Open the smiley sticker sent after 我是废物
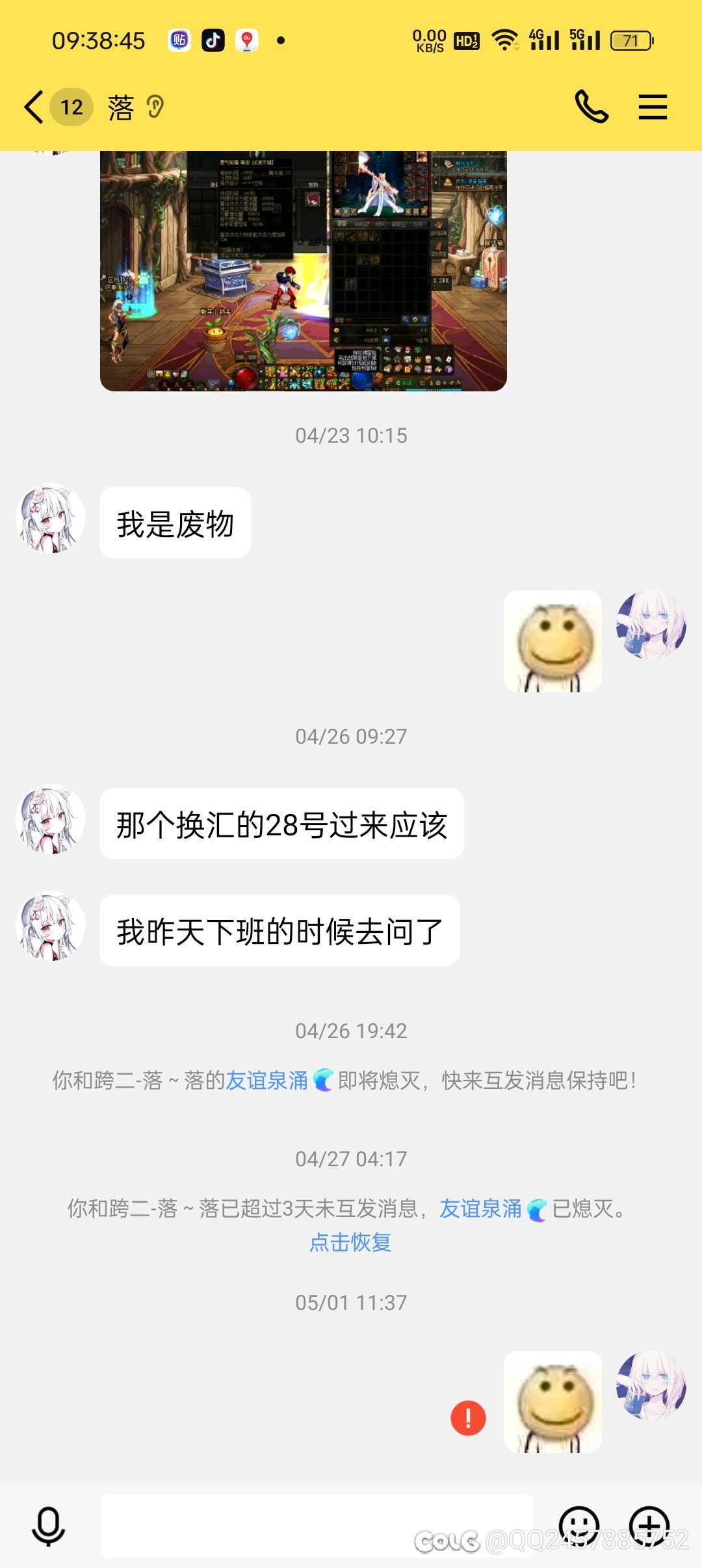Image resolution: width=702 pixels, height=1568 pixels. 552,641
